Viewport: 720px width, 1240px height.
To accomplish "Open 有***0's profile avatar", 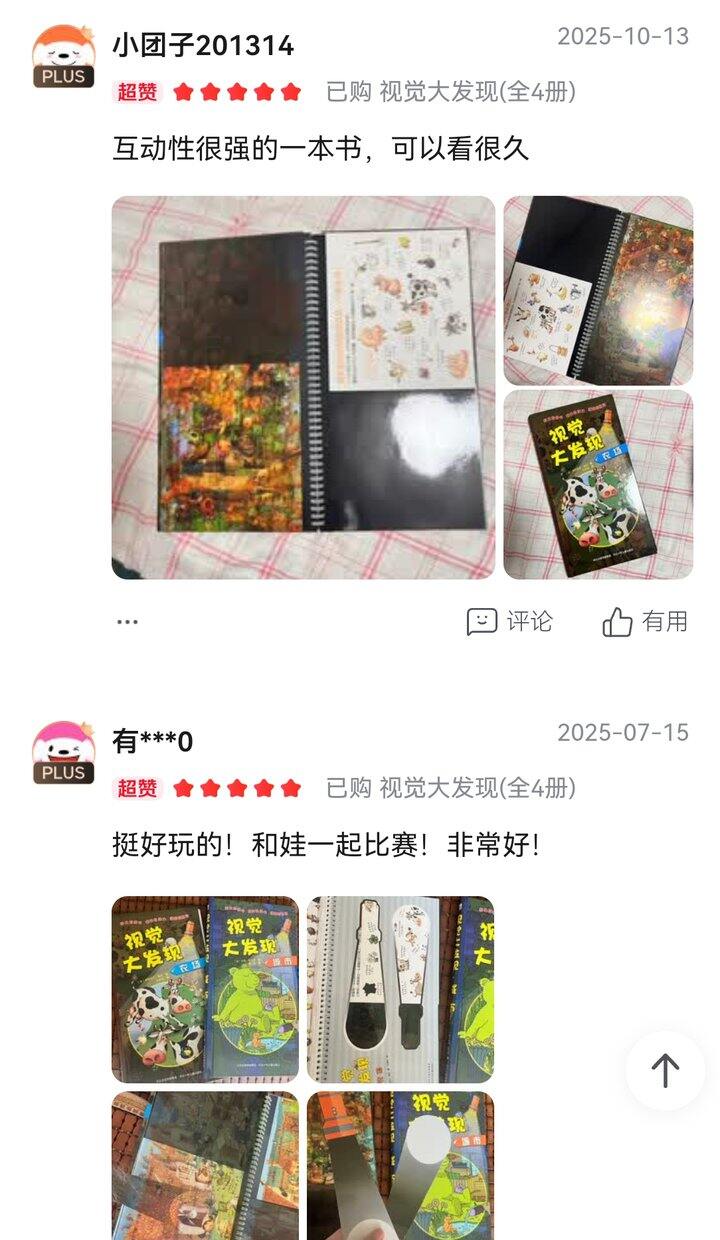I will [x=63, y=753].
